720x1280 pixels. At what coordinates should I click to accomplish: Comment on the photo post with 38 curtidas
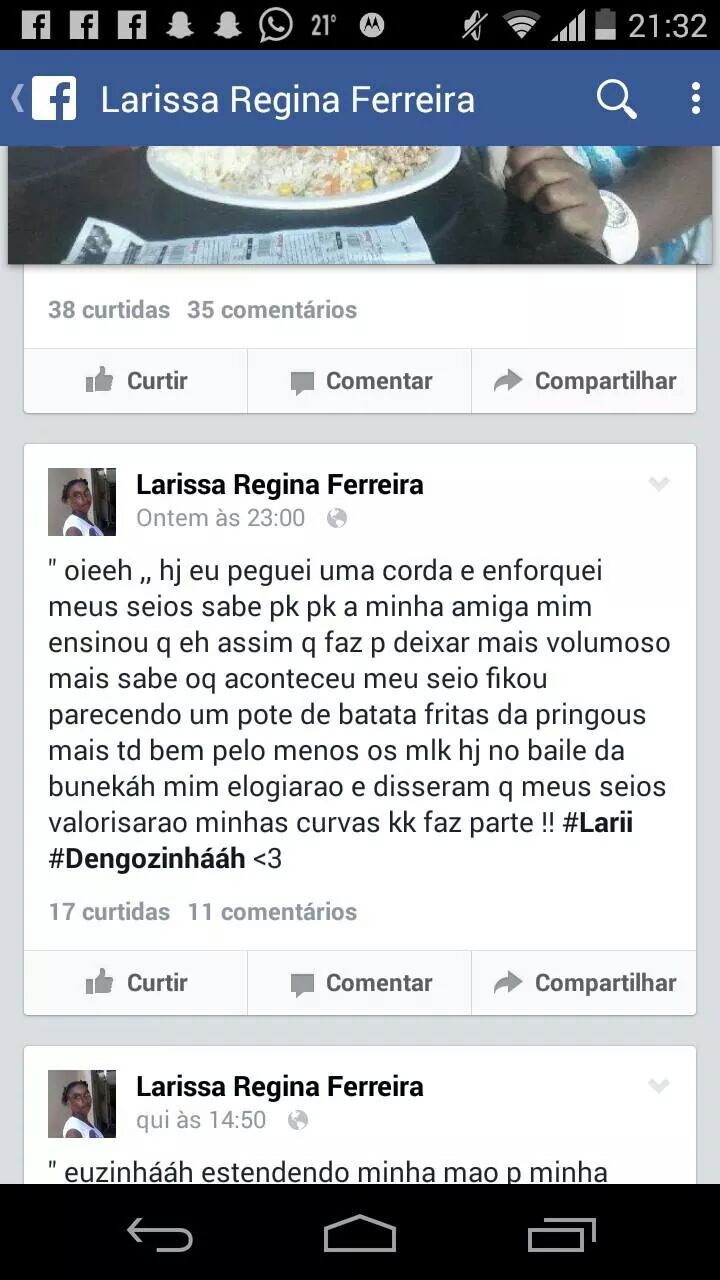[x=360, y=381]
